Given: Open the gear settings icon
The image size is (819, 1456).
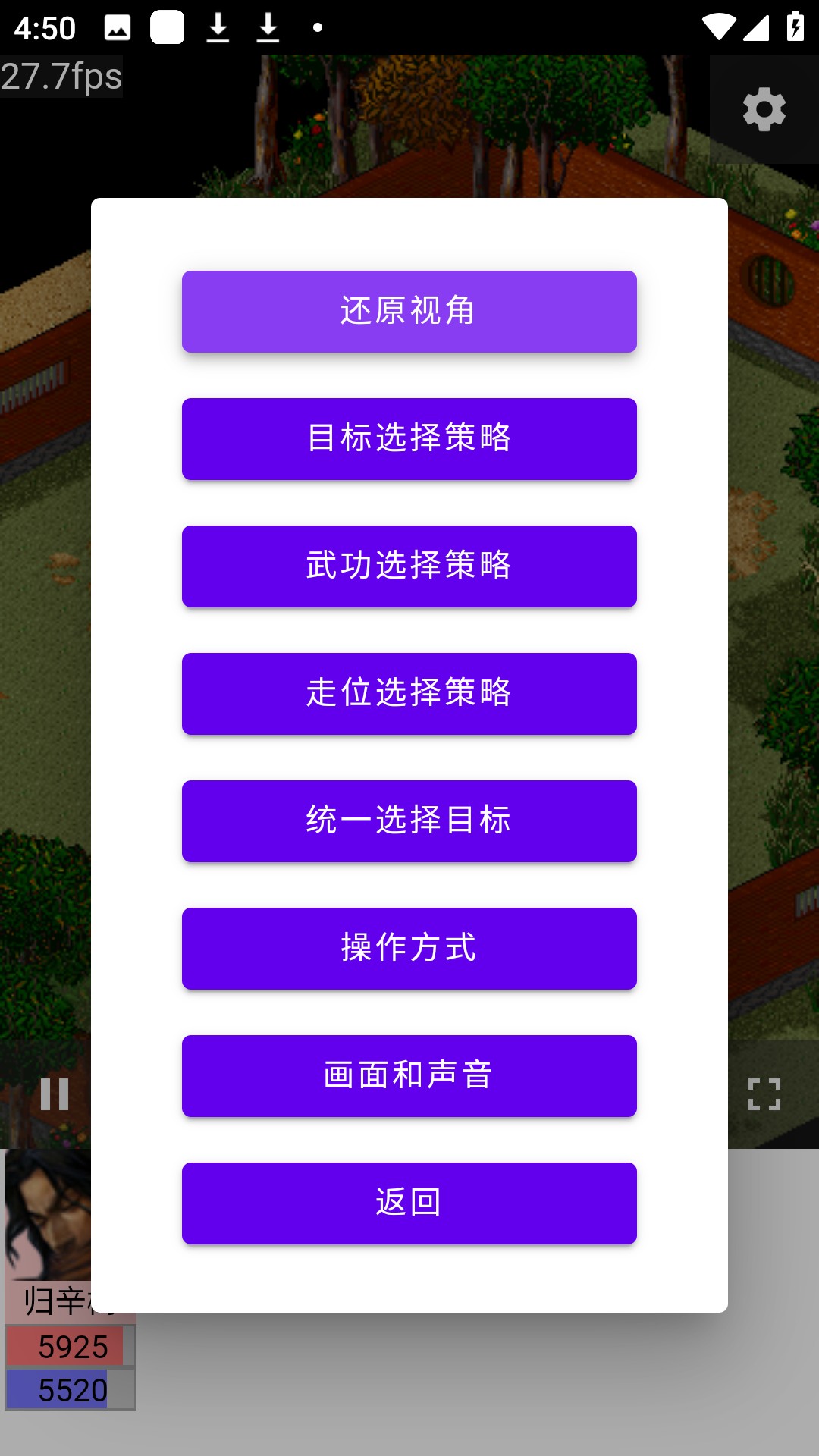Looking at the screenshot, I should coord(764,109).
